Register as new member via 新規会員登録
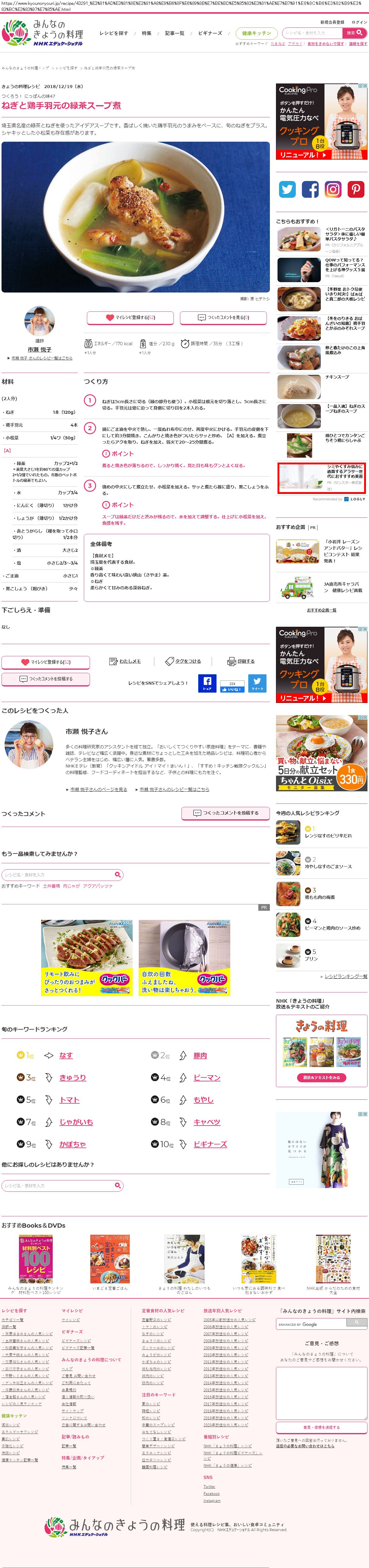This screenshot has width=369, height=1568. click(332, 23)
